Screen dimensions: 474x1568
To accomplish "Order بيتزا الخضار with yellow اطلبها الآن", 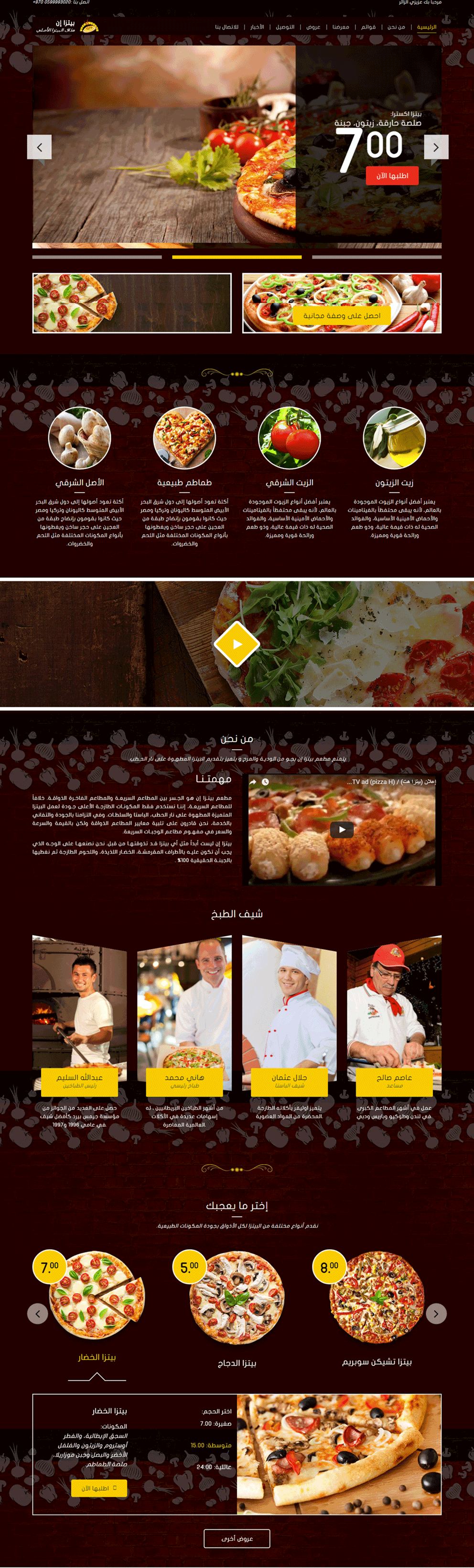I will (x=99, y=1488).
